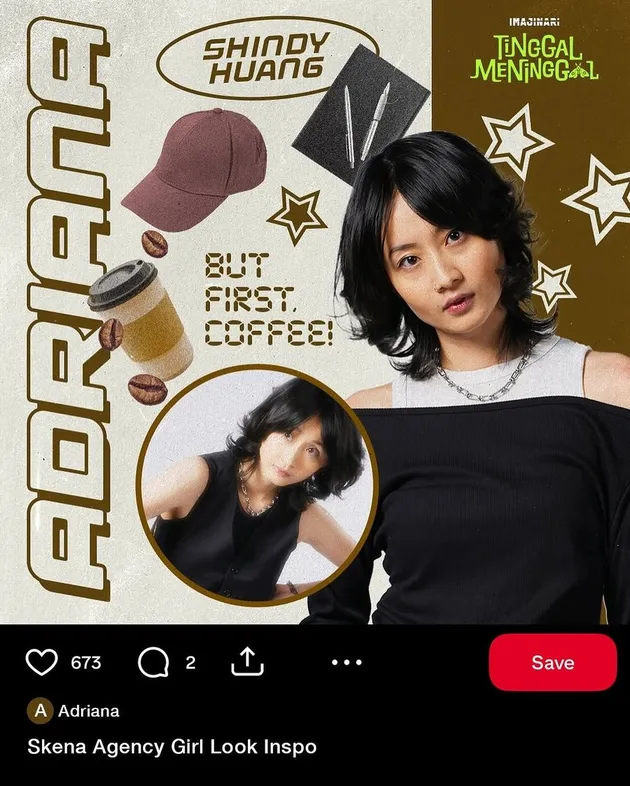Image resolution: width=630 pixels, height=786 pixels.
Task: Open the three-dot more options menu
Action: pos(346,662)
